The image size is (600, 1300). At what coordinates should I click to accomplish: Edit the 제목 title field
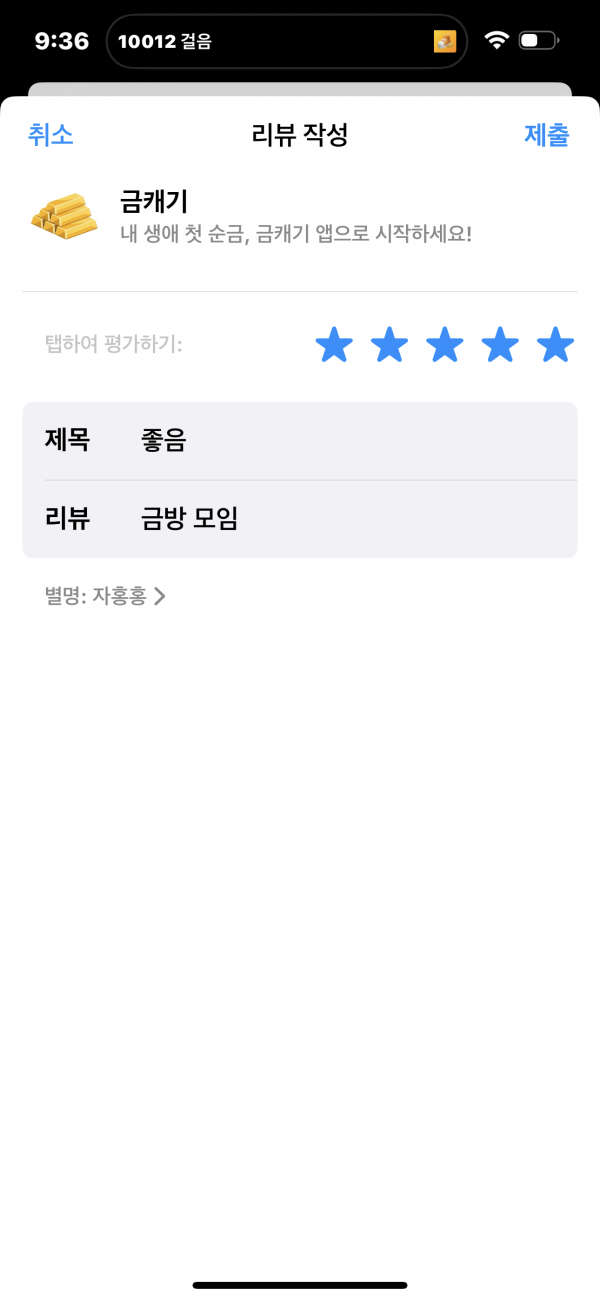(x=300, y=441)
